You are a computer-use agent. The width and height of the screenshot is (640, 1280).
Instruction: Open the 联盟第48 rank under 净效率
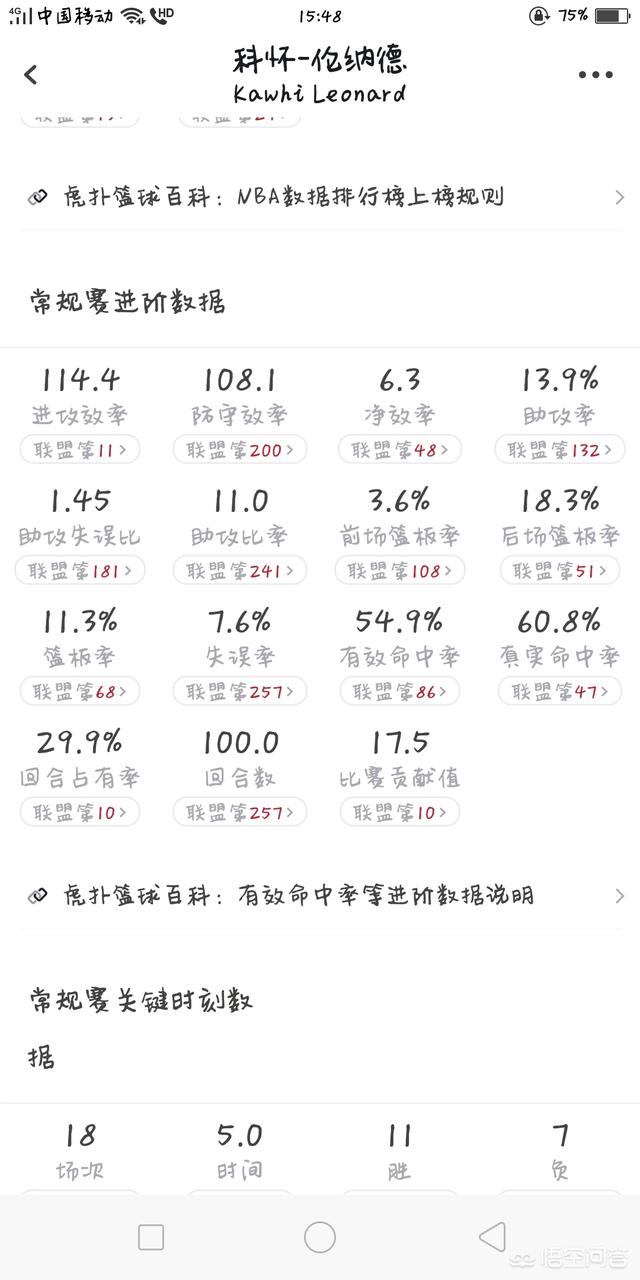coord(400,450)
